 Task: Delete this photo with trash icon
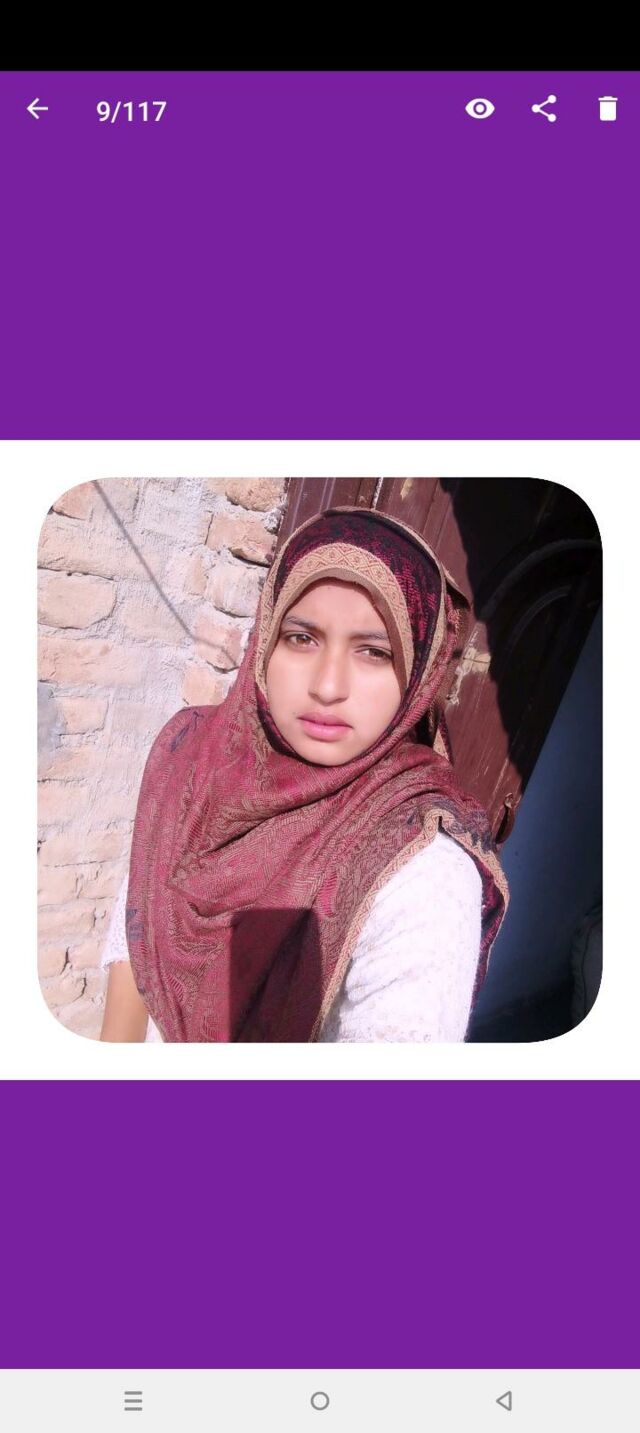point(608,109)
